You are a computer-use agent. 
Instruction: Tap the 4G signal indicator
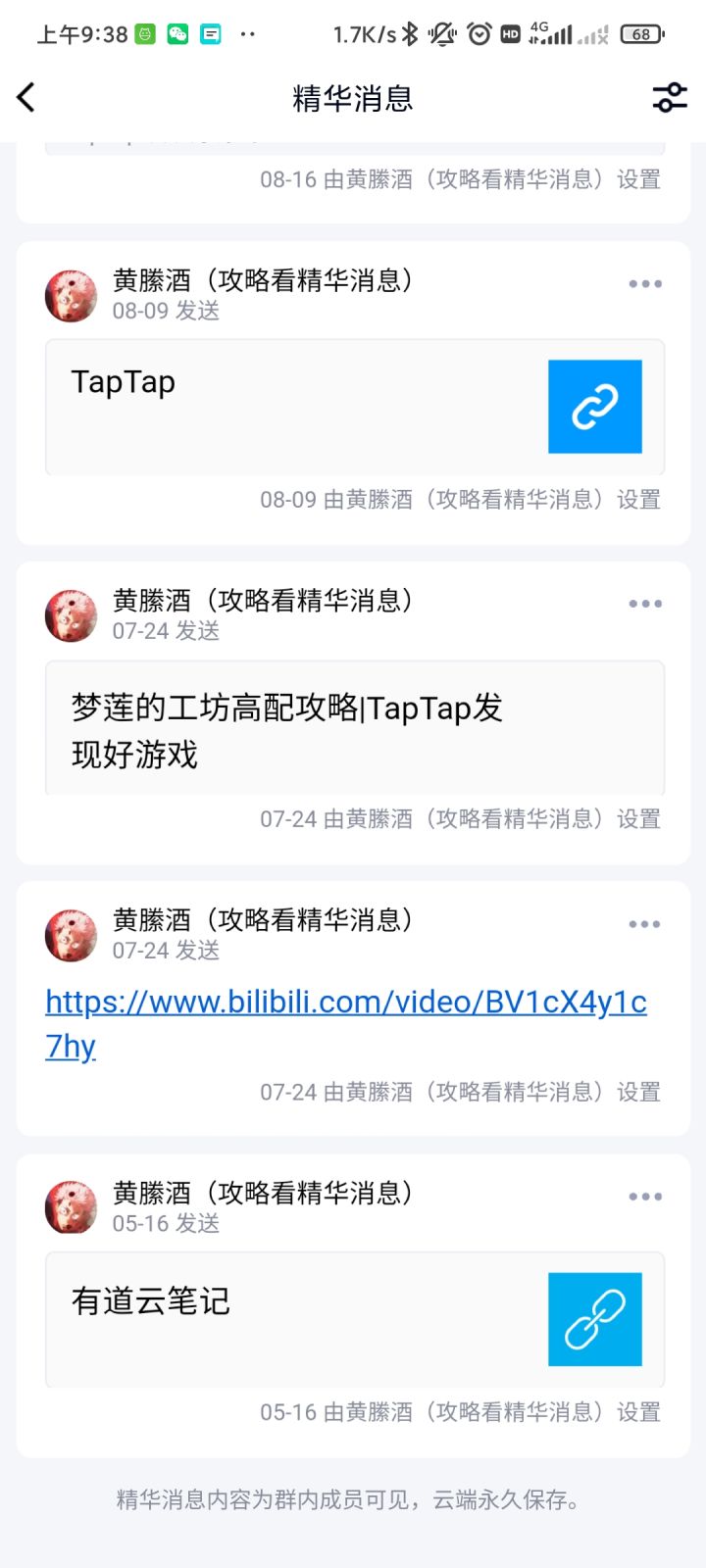[x=551, y=33]
